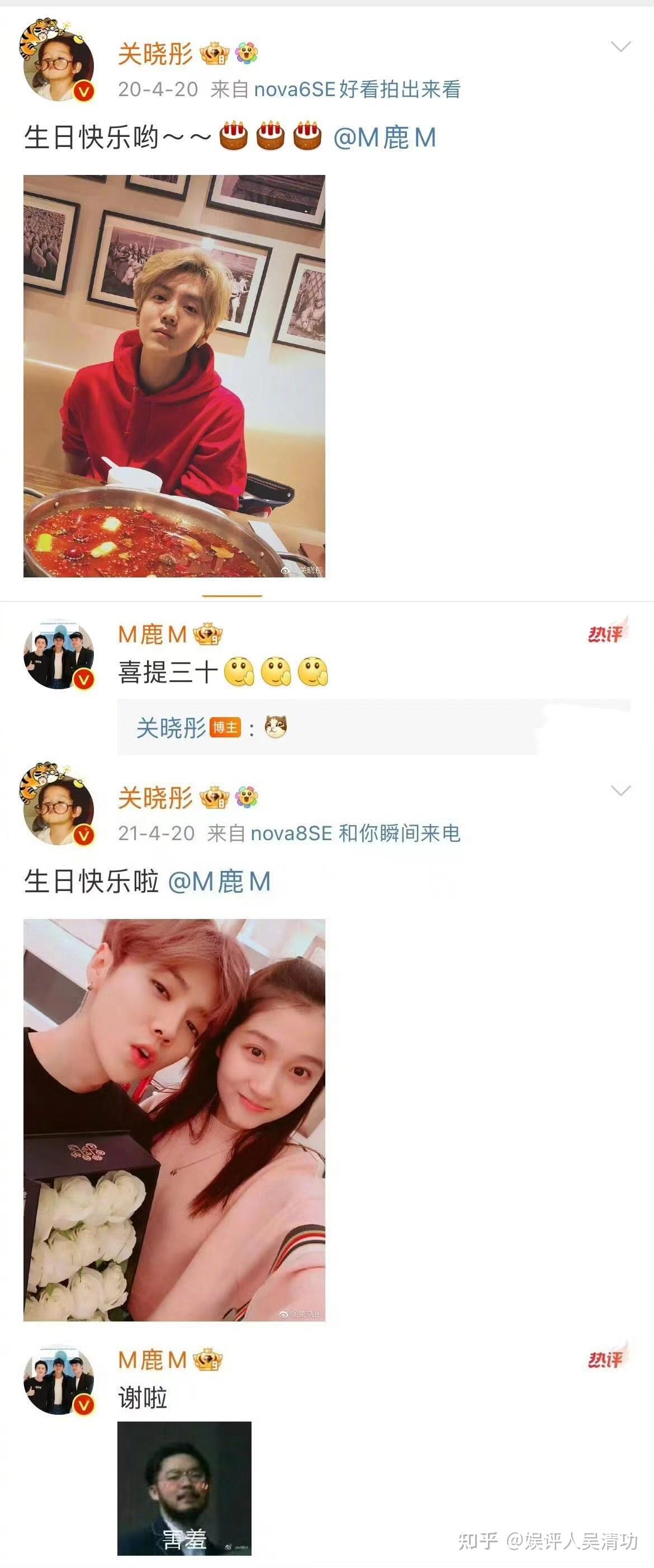Click the crown membership icon beside 关晓彤
The image size is (654, 1568).
tap(214, 54)
